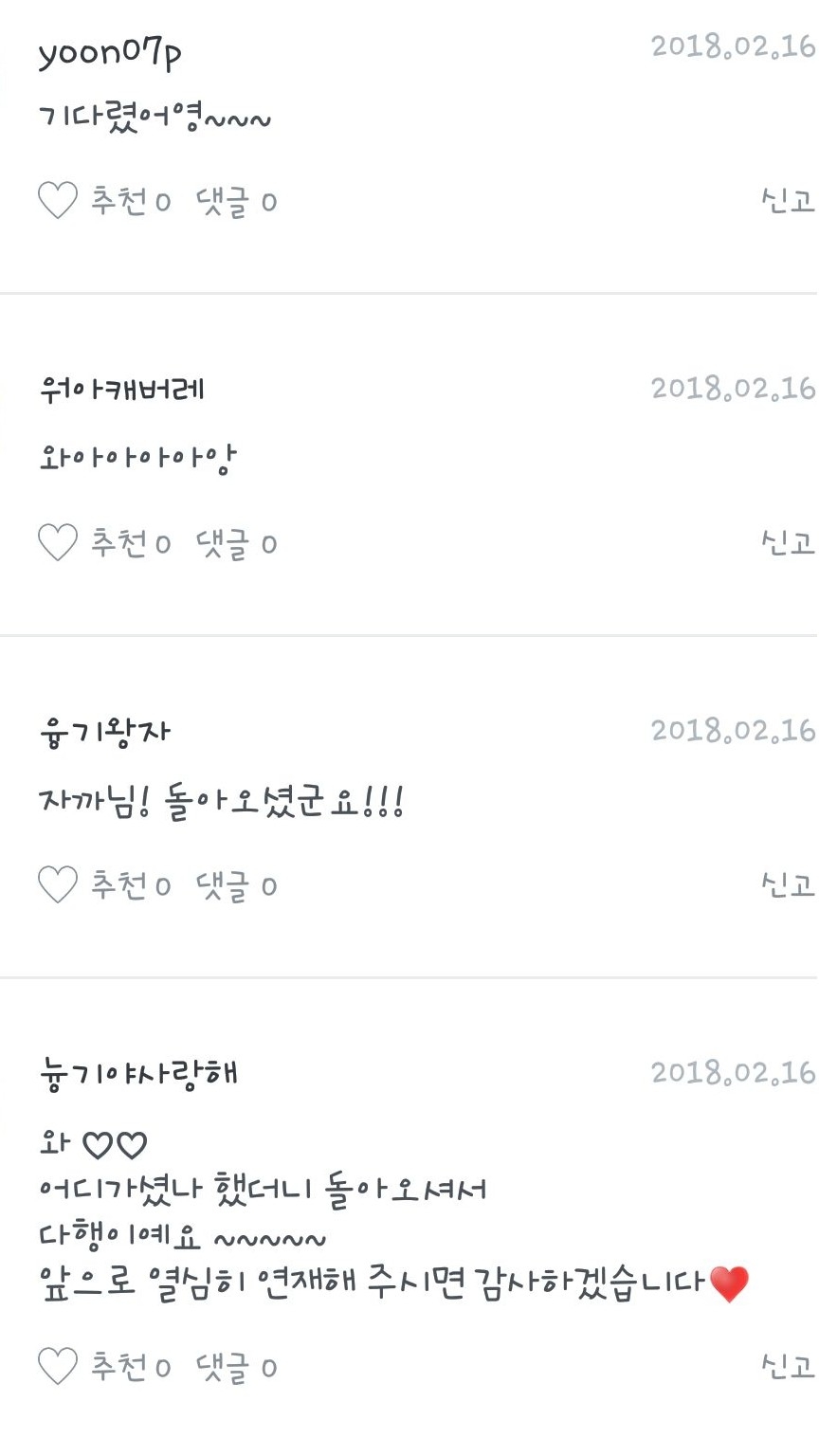Tap 신고 on 융기왕자's comment

pyautogui.click(x=788, y=884)
